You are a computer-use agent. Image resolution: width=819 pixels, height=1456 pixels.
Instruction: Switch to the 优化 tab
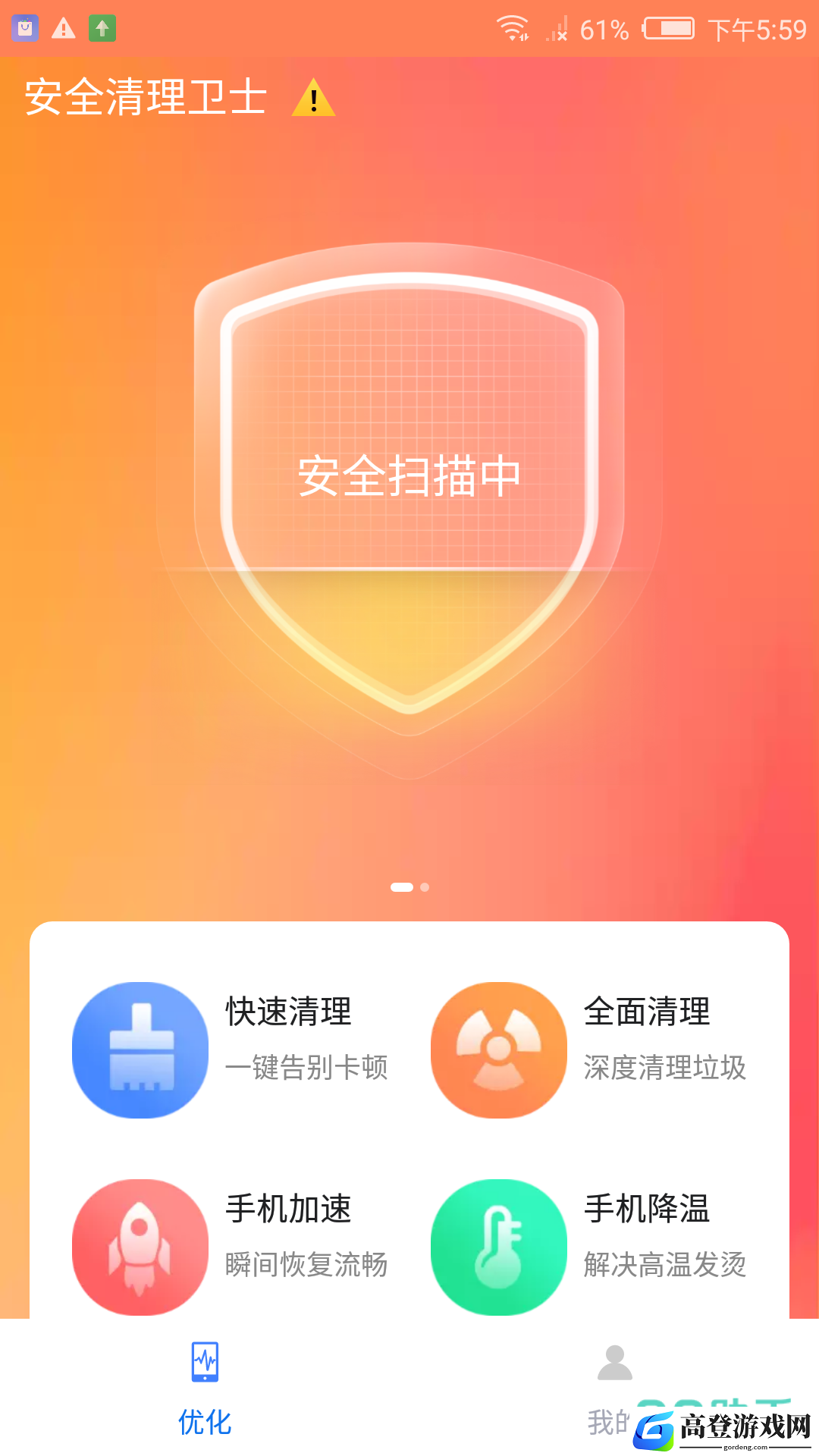pyautogui.click(x=205, y=1388)
